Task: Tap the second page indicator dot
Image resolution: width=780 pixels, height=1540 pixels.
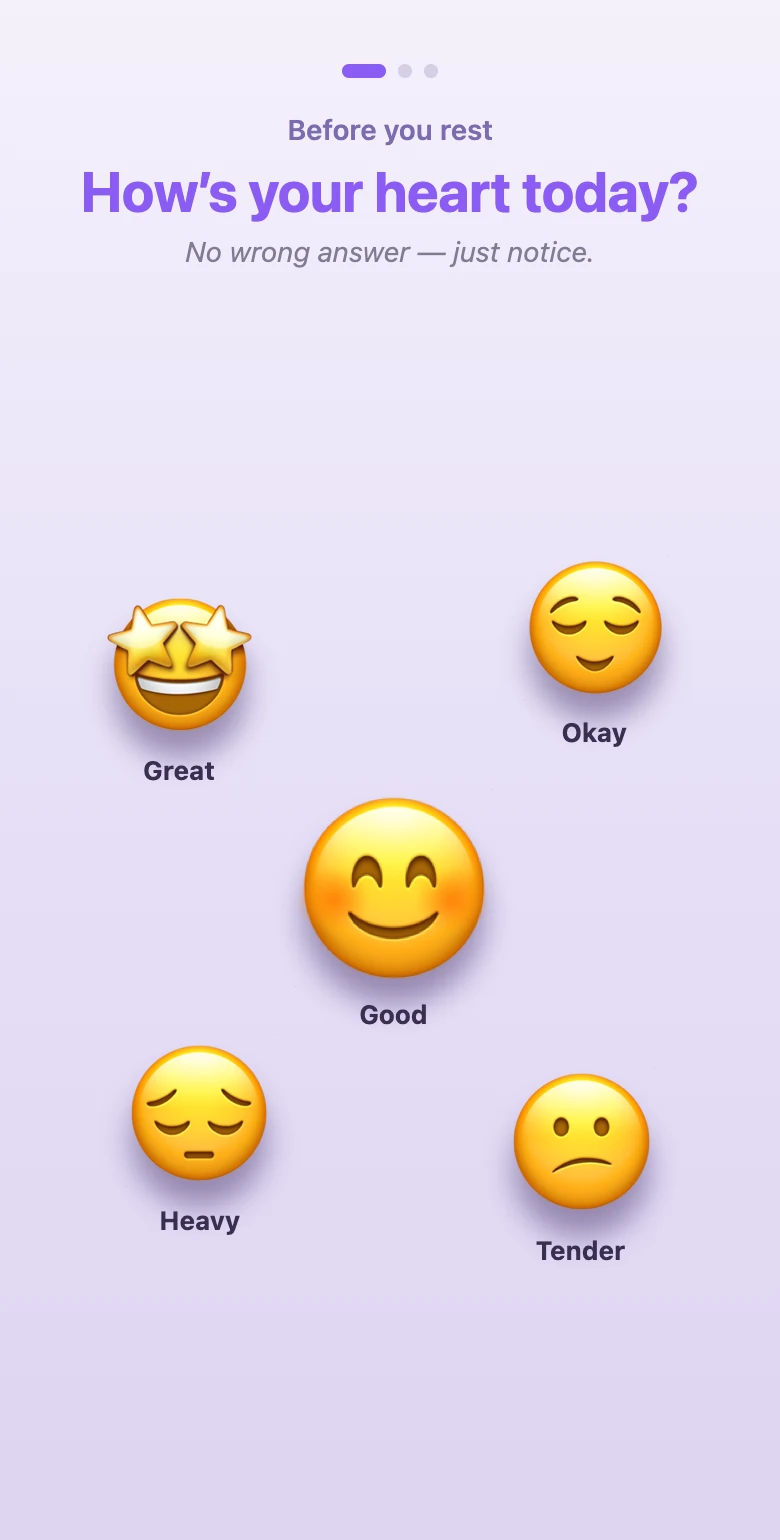Action: (x=405, y=71)
